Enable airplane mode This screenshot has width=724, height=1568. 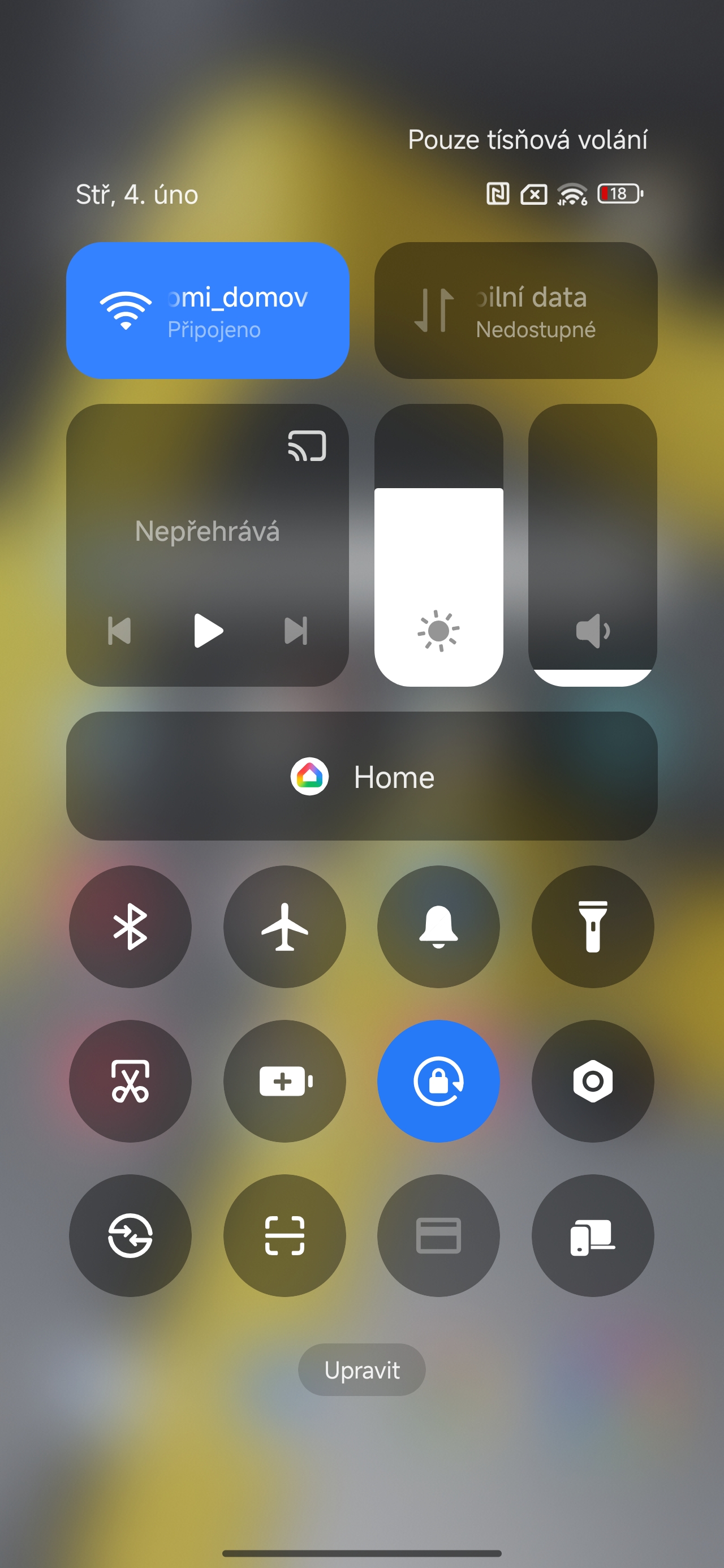pos(285,927)
